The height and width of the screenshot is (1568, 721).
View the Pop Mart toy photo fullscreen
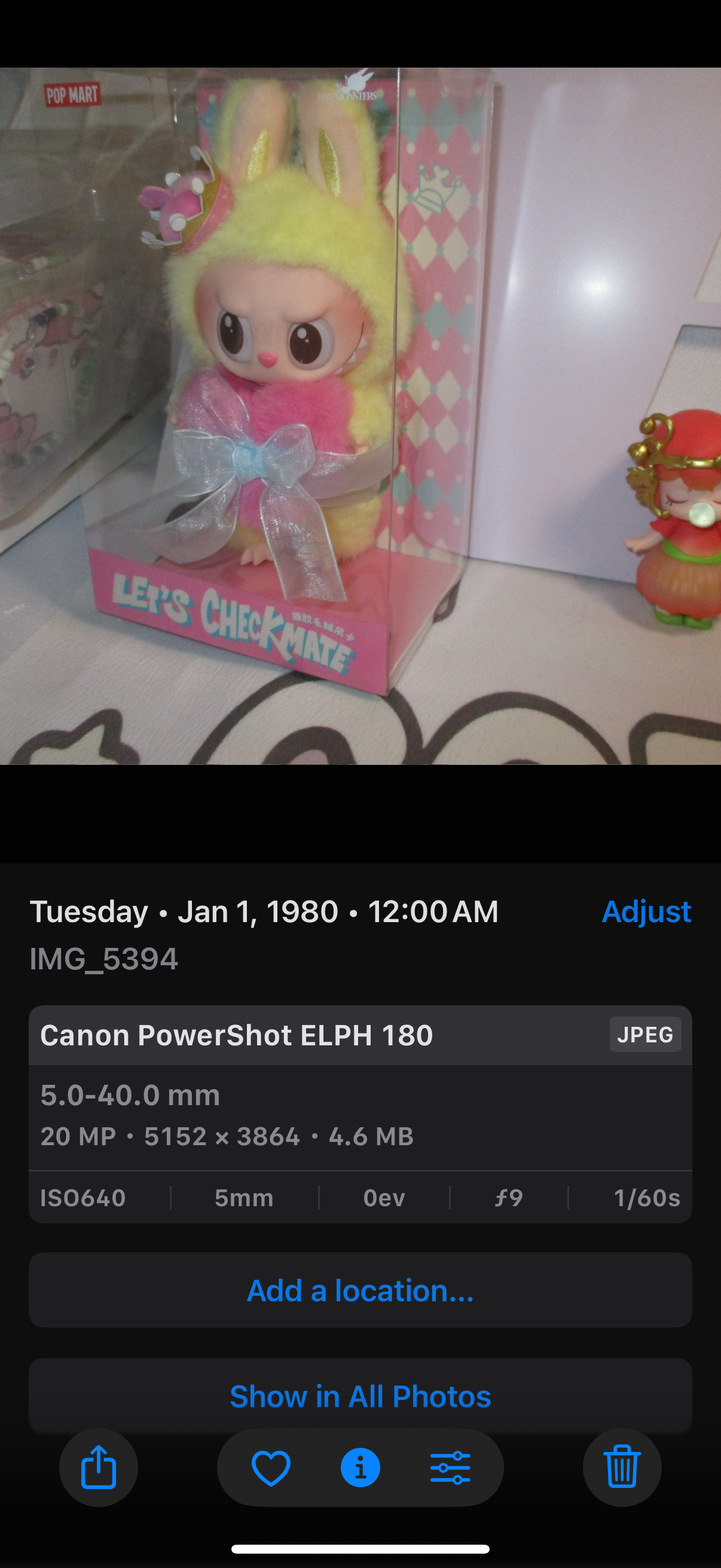tap(360, 416)
